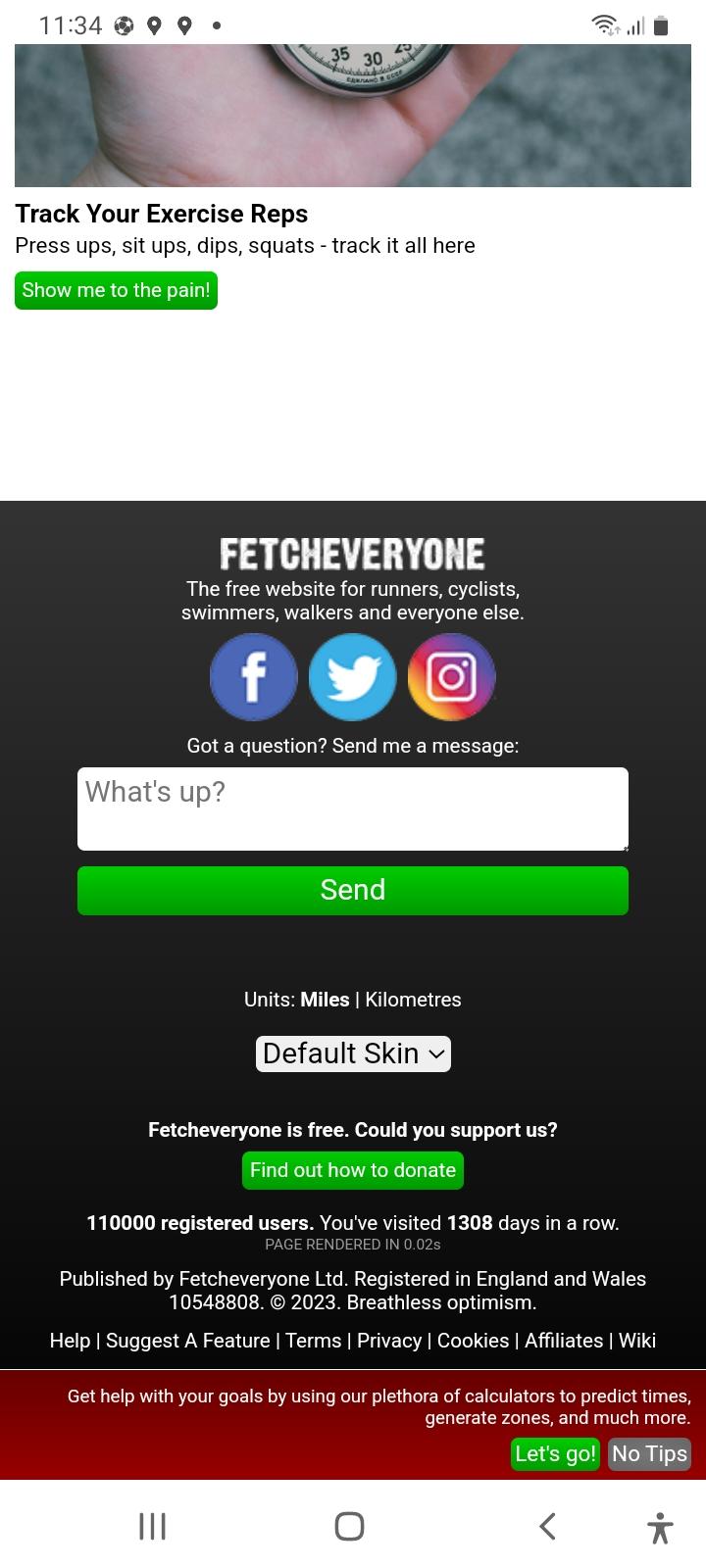
Task: Send the message with the Send button
Action: point(353,890)
